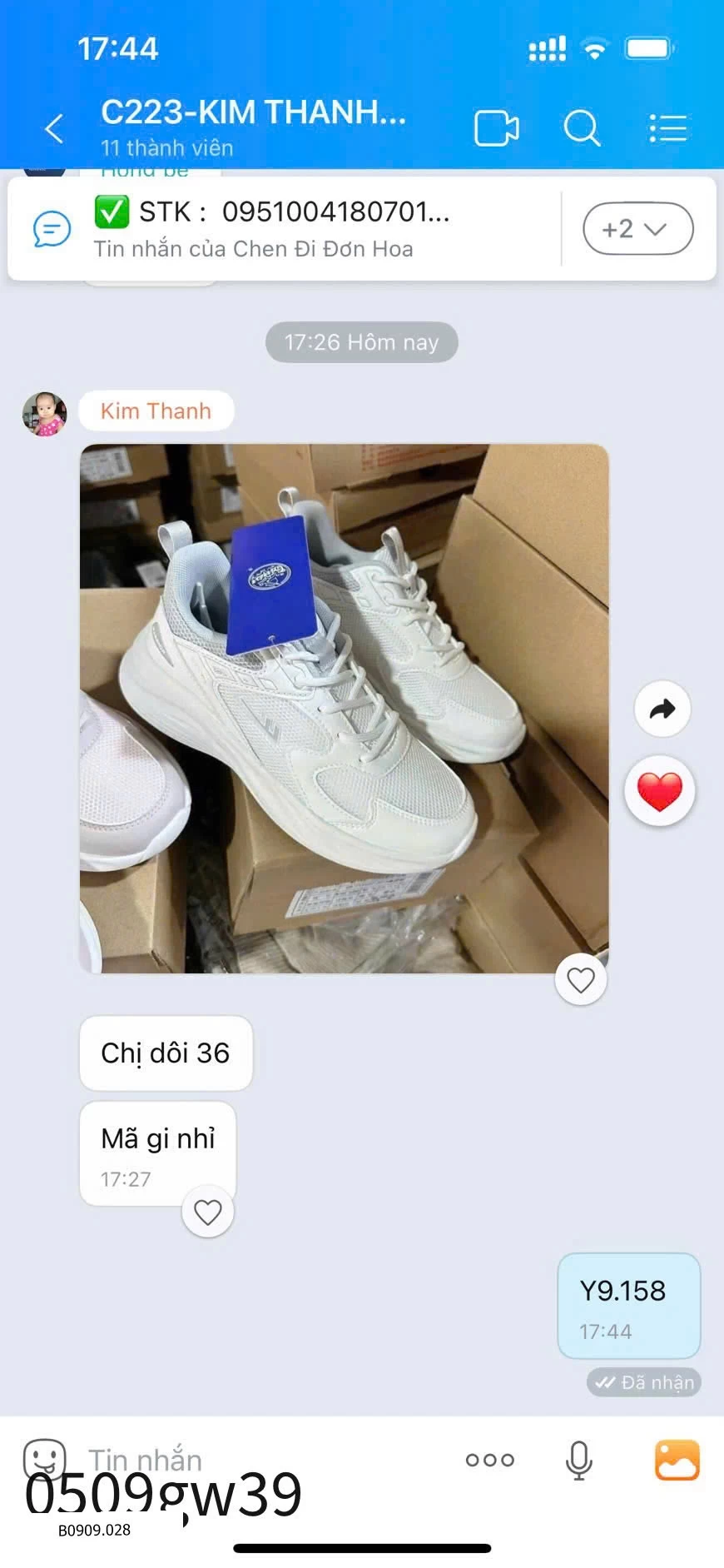Screen dimensions: 724x1568
Task: Start a video call with the group
Action: tap(497, 129)
